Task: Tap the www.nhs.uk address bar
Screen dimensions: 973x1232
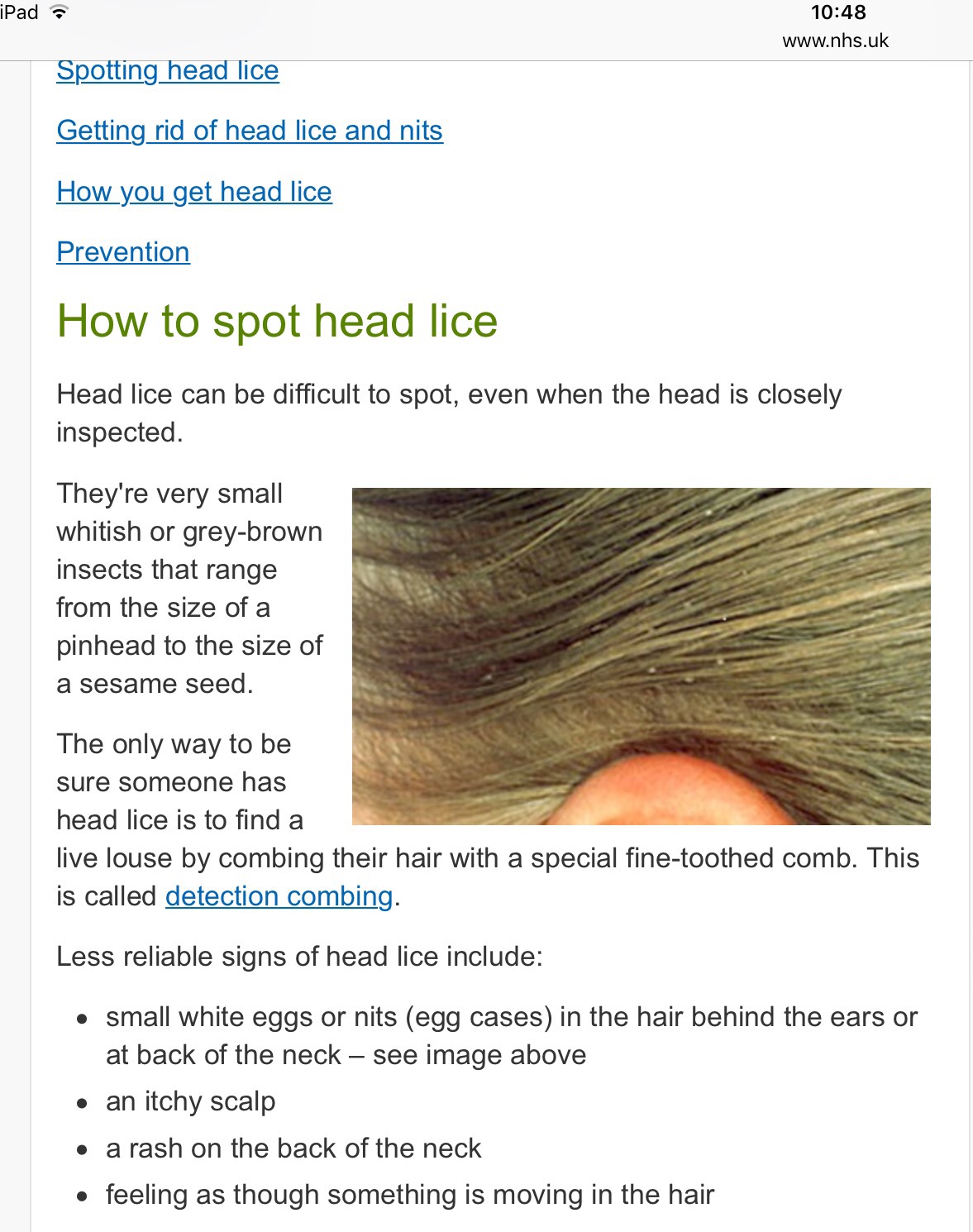Action: tap(835, 41)
